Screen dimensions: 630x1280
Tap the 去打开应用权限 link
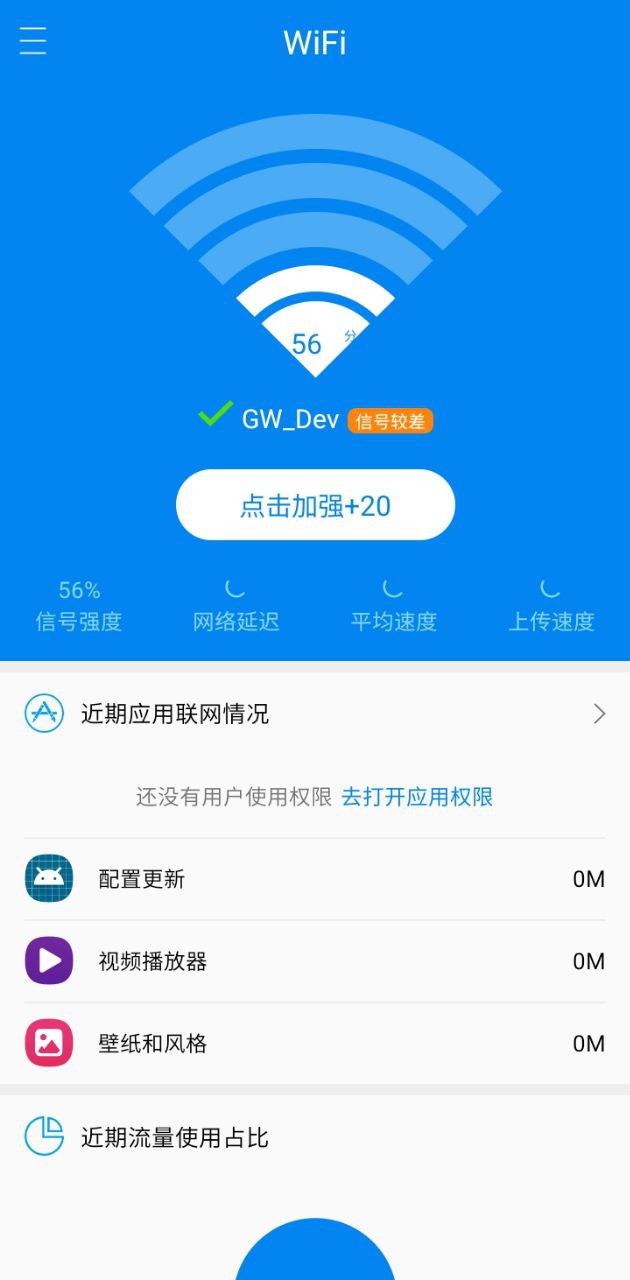tap(417, 797)
